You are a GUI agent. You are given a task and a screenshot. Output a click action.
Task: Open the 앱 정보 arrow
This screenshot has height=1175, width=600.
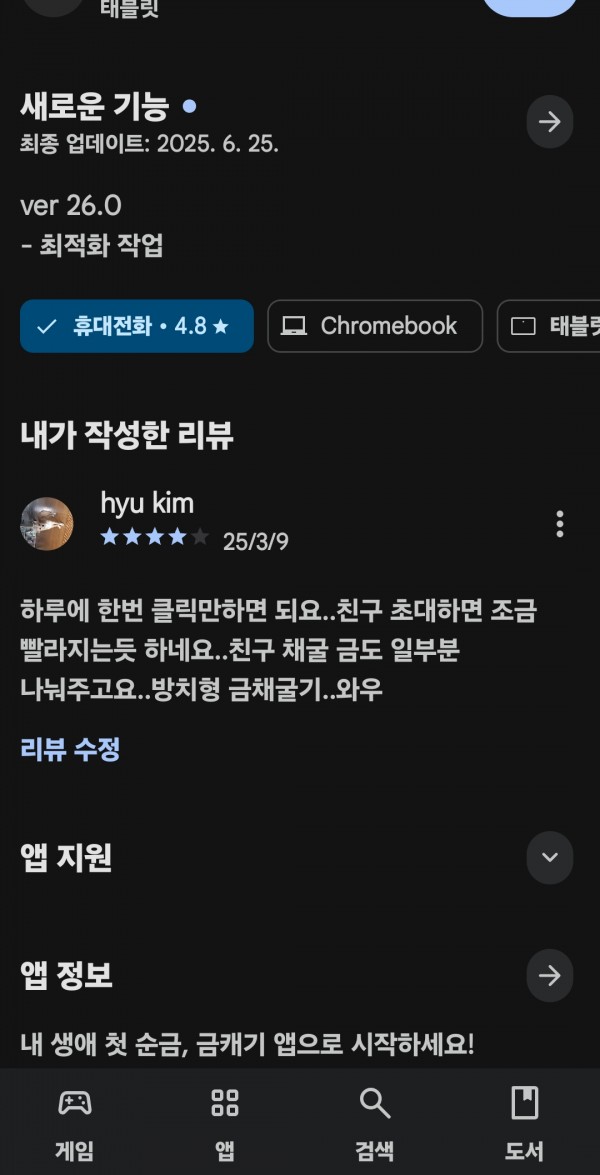point(550,976)
